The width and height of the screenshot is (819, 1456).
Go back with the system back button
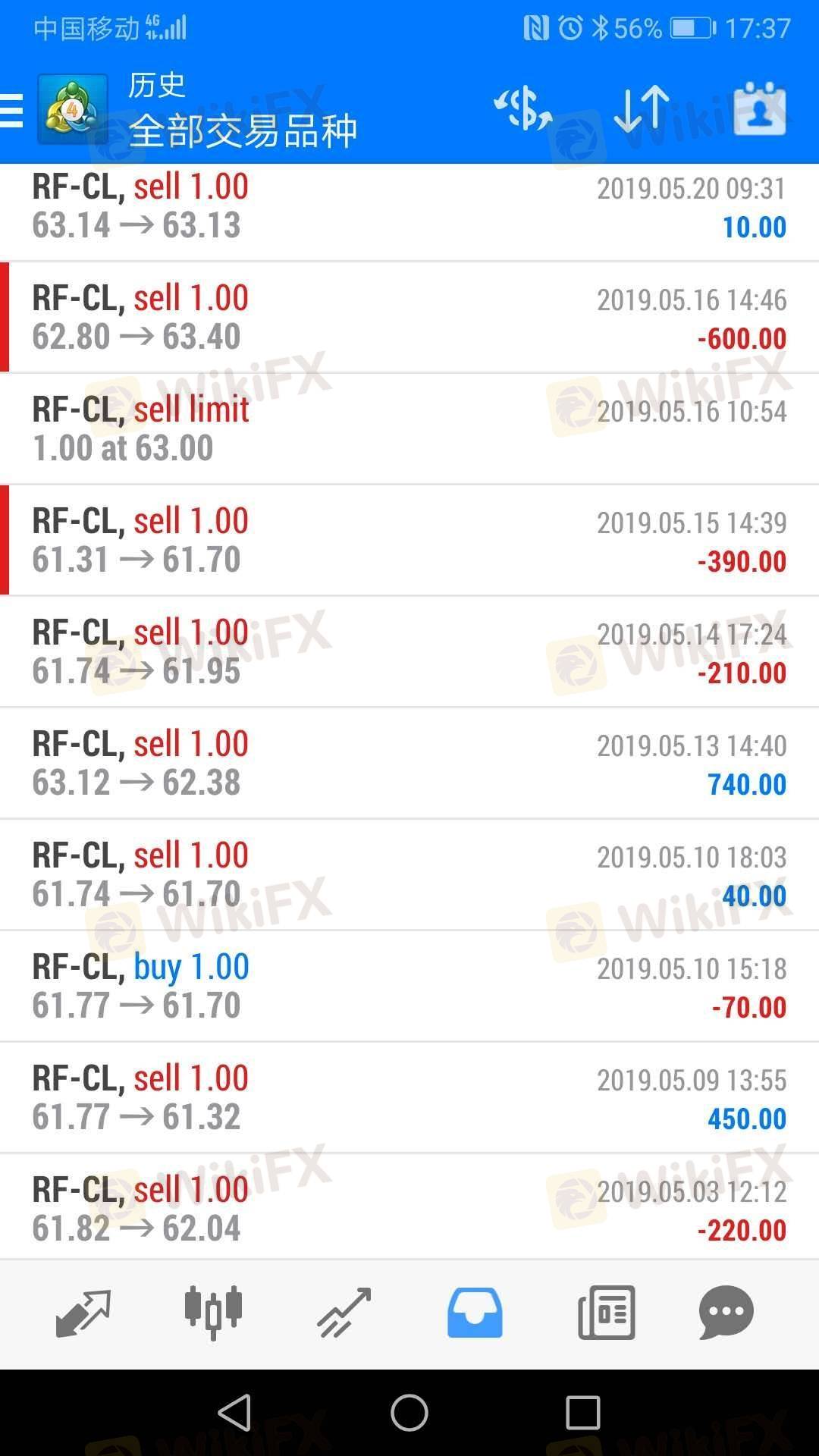pyautogui.click(x=235, y=1412)
